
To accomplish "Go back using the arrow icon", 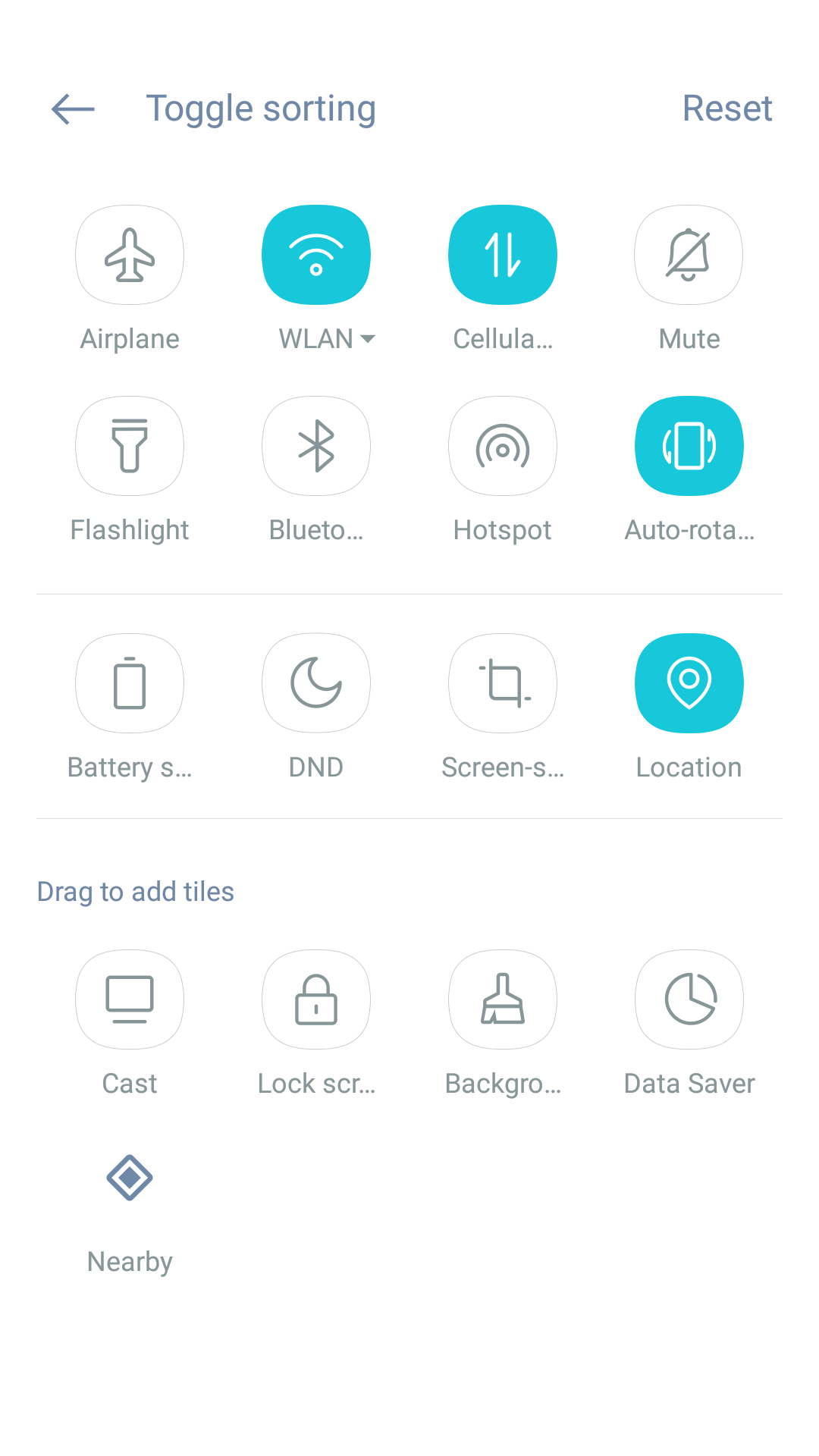I will [x=73, y=109].
